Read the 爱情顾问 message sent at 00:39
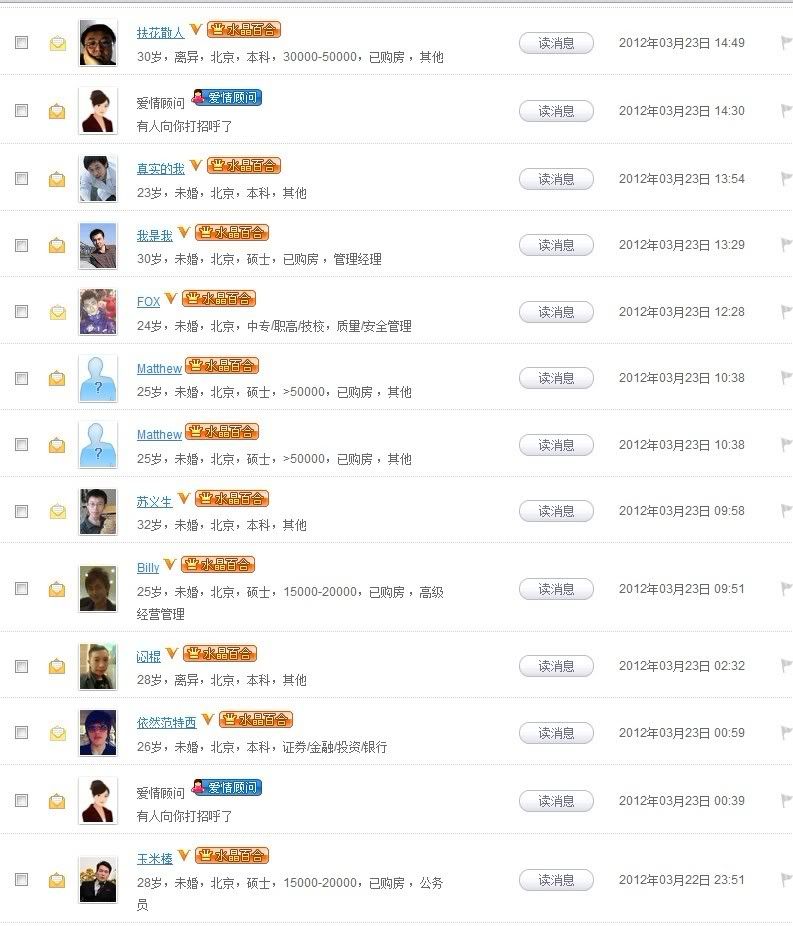 tap(556, 801)
